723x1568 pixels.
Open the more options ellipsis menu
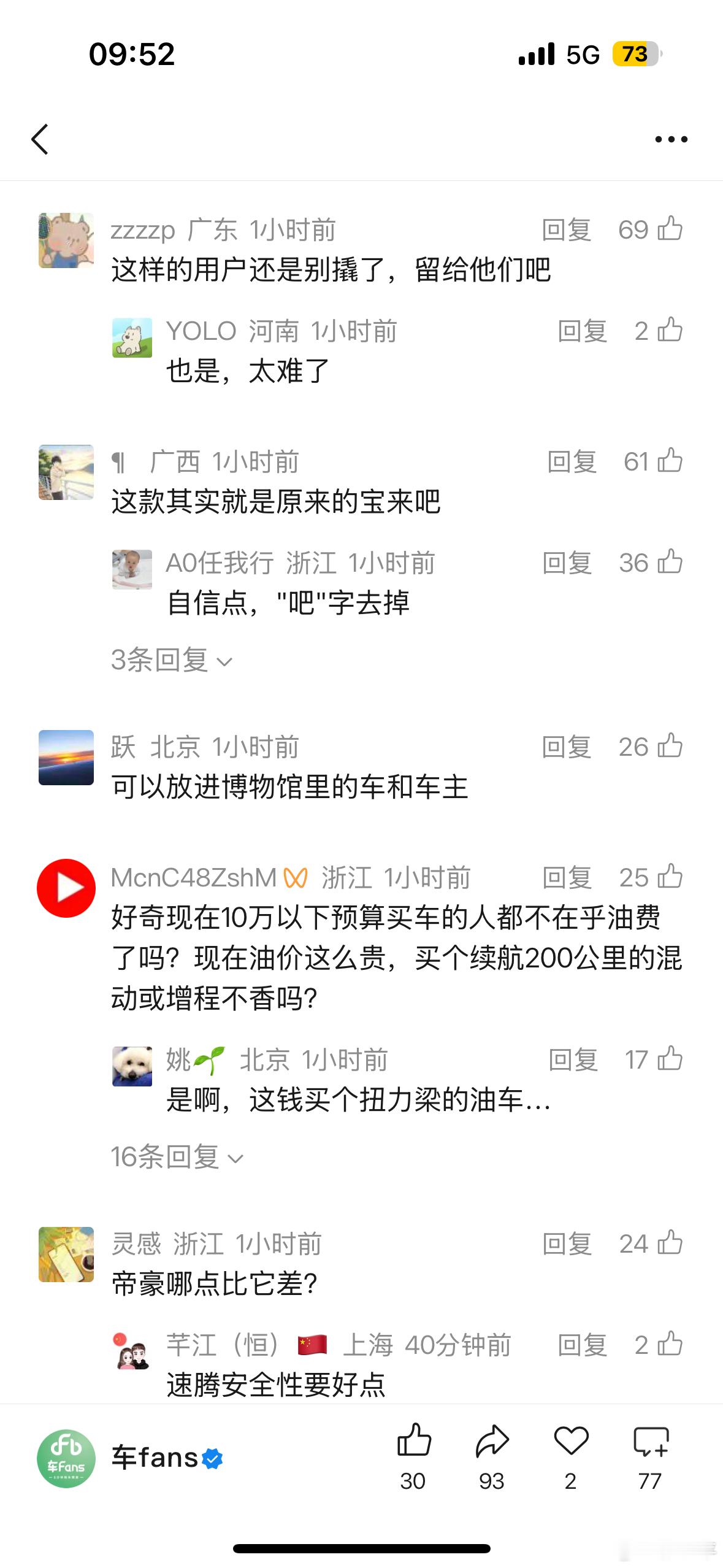[670, 138]
